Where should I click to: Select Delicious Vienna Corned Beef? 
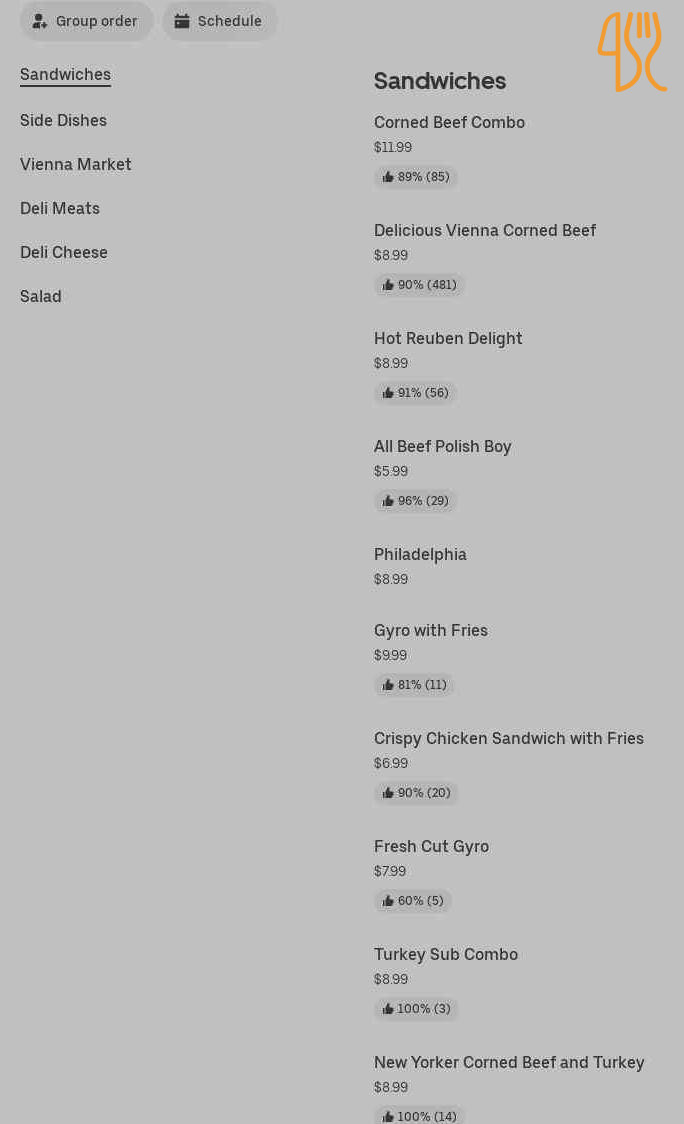(x=485, y=231)
